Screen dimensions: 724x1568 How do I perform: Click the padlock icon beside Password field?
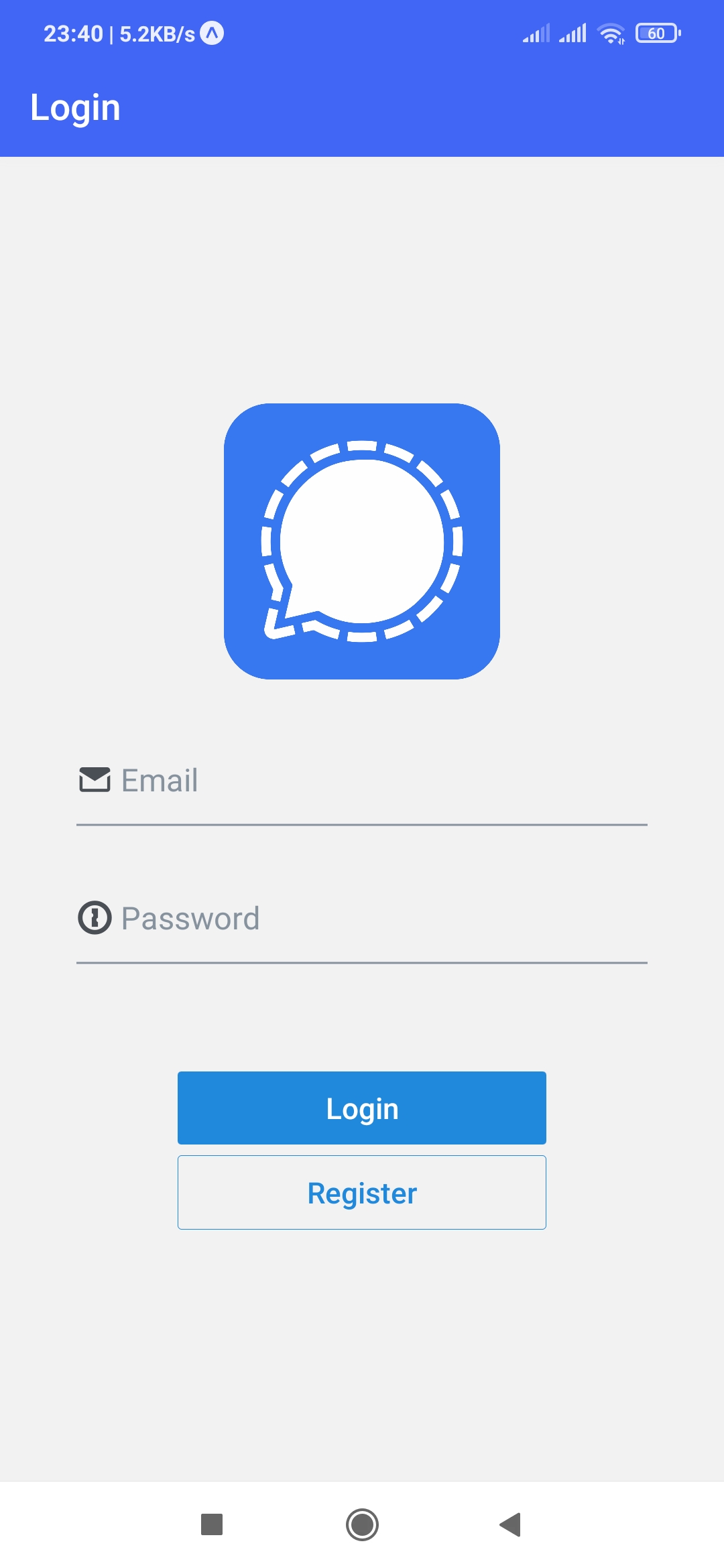click(x=95, y=917)
